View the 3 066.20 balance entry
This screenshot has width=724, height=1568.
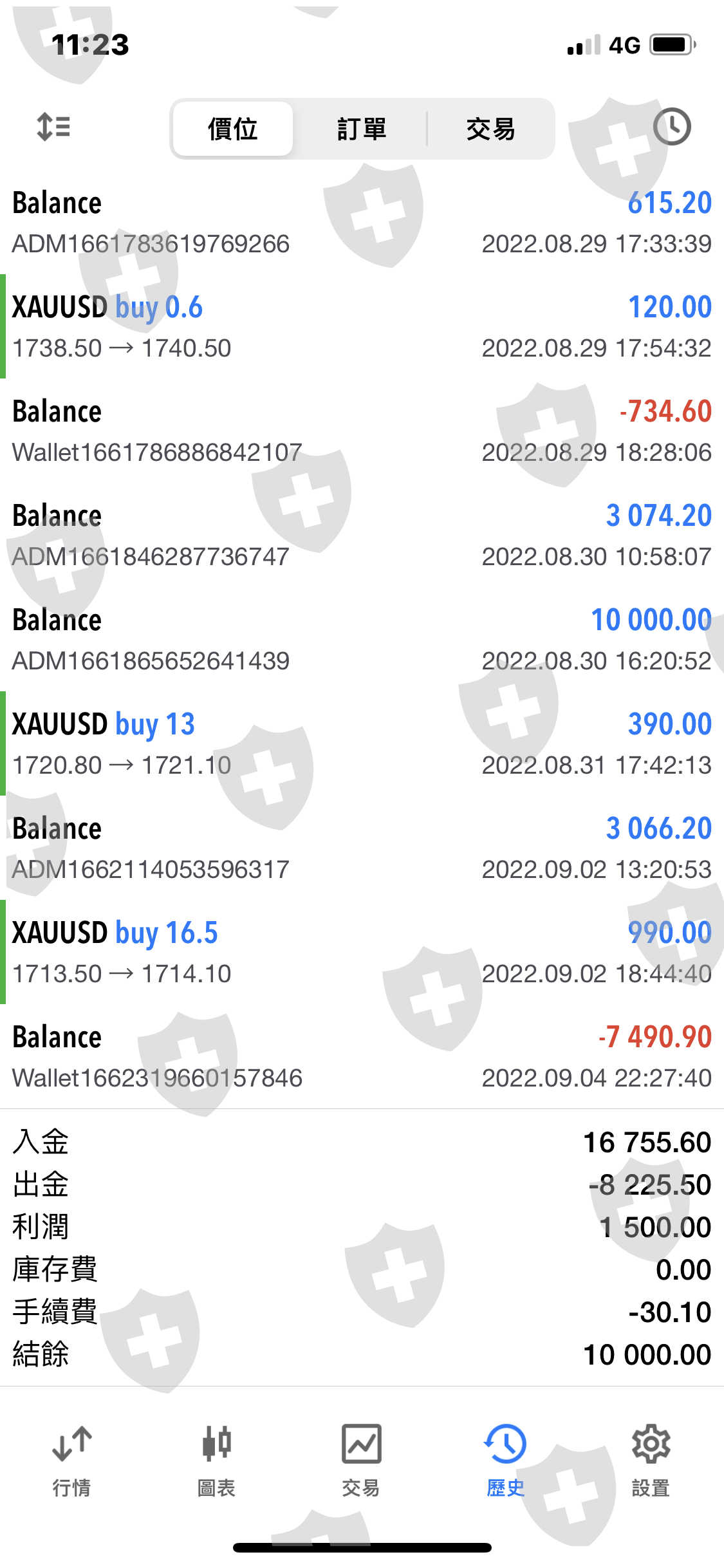point(362,848)
